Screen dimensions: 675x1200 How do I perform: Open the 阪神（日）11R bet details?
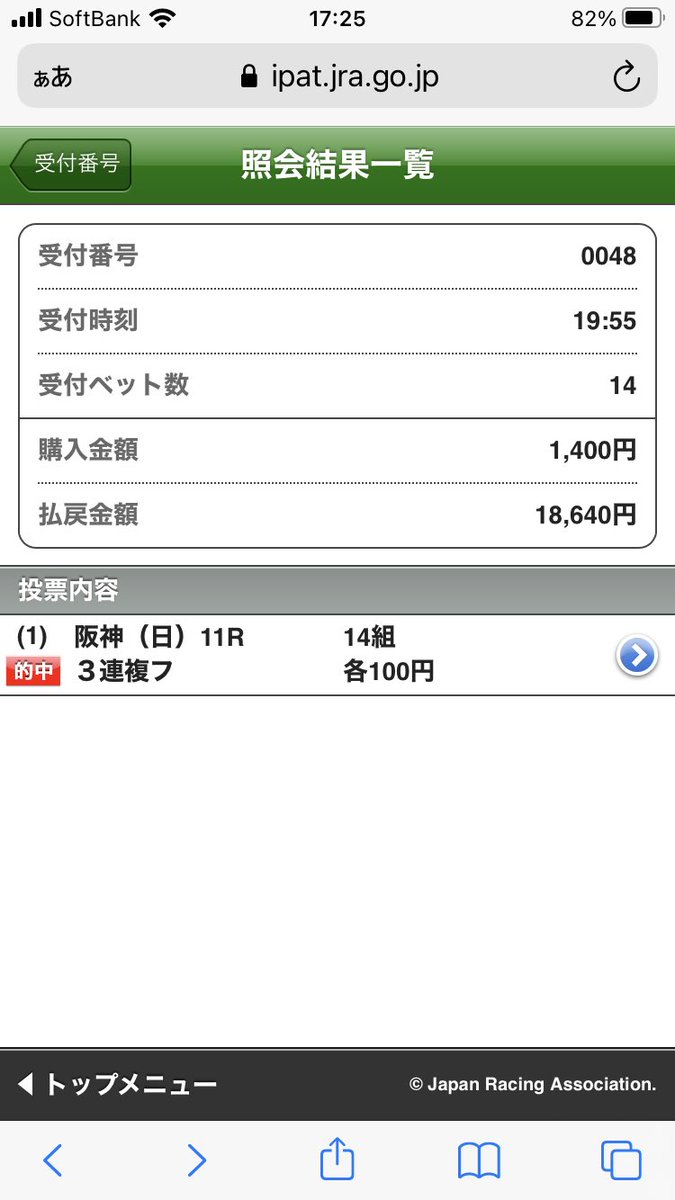click(637, 656)
